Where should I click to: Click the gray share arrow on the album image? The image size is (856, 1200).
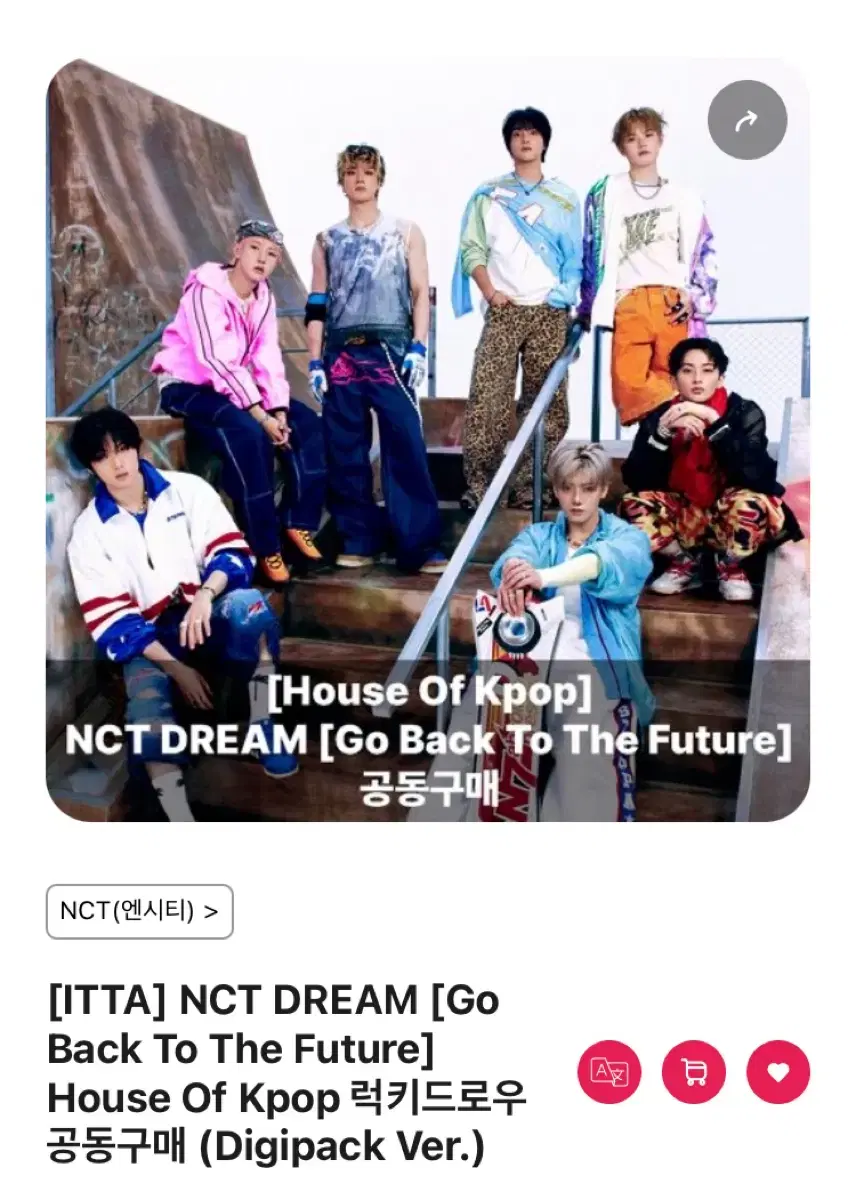tap(747, 119)
